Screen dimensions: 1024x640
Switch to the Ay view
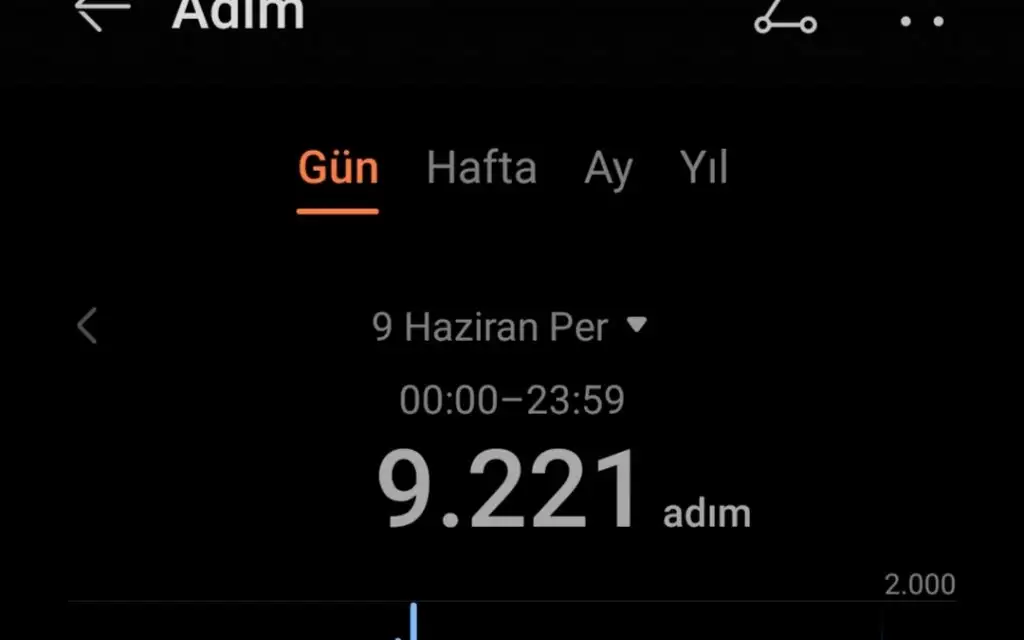(x=608, y=170)
